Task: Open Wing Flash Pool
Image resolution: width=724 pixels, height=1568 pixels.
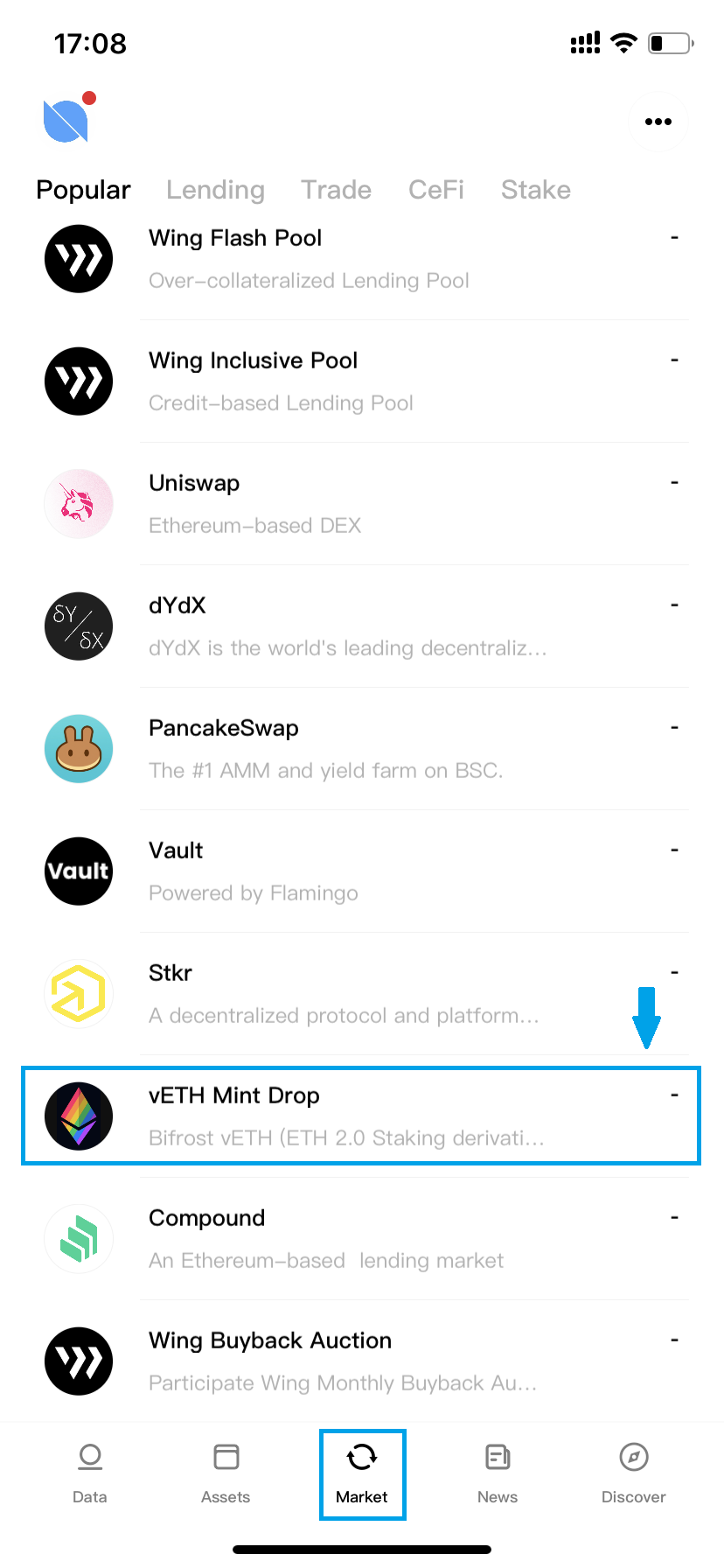Action: click(362, 259)
